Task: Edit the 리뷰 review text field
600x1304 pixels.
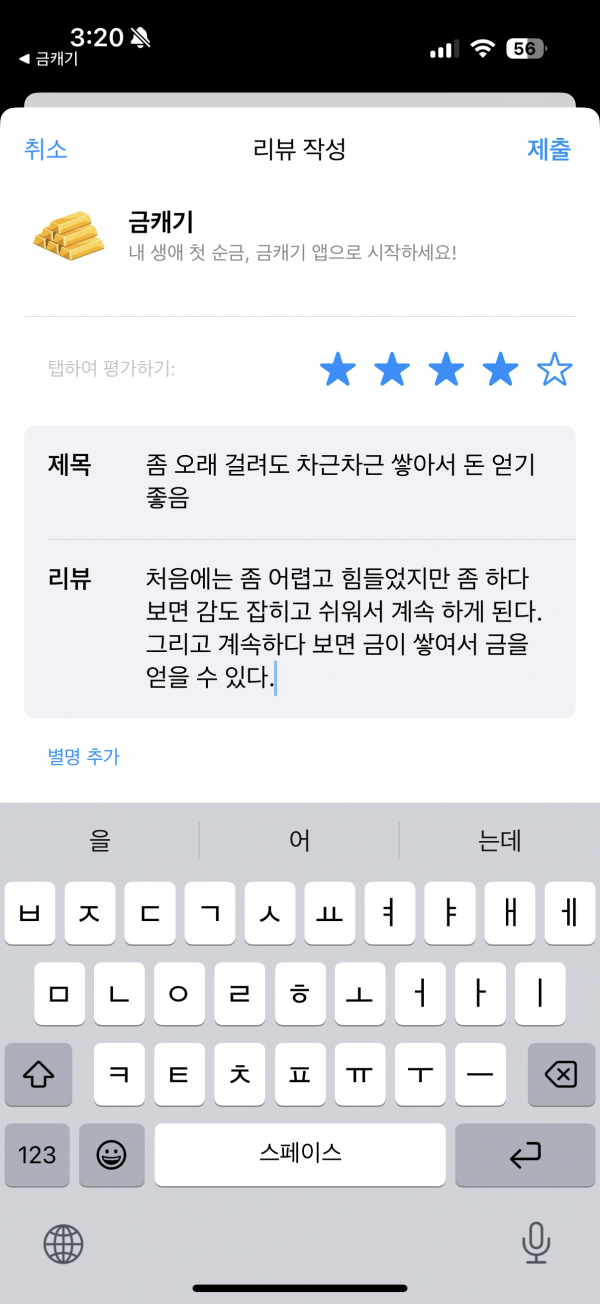Action: point(300,629)
